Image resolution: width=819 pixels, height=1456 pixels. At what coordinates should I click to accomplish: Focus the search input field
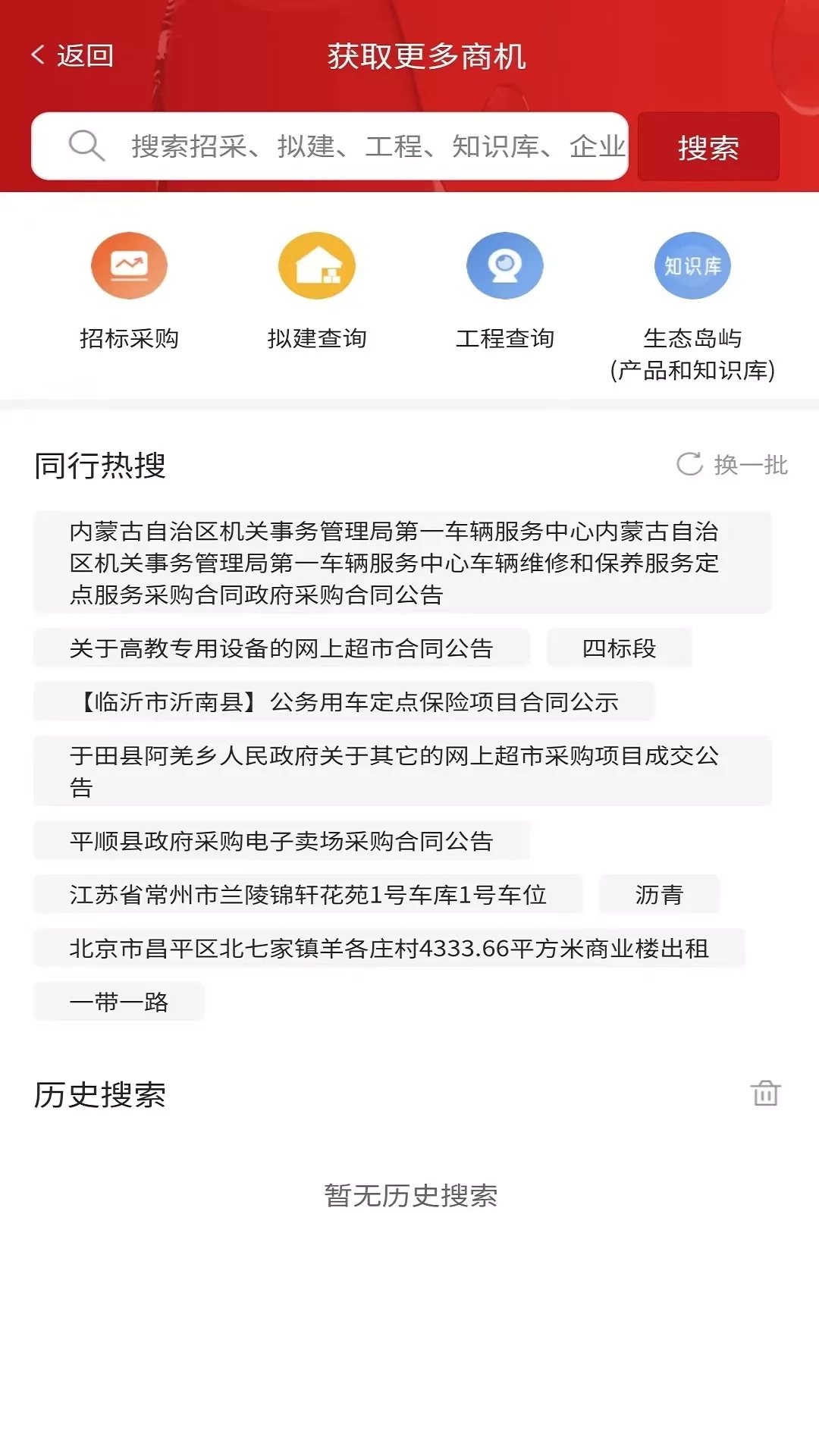point(364,146)
